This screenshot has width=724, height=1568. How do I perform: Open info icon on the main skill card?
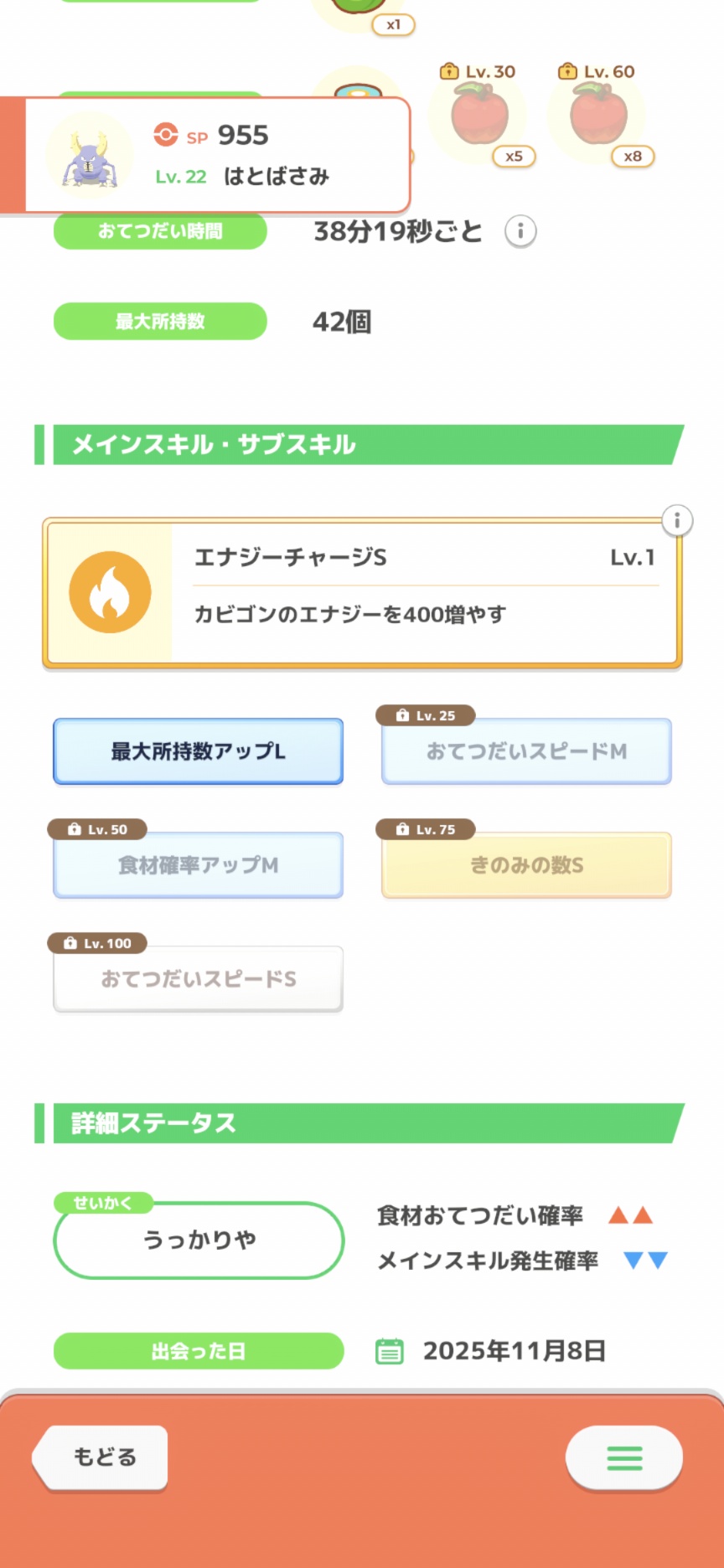[677, 520]
